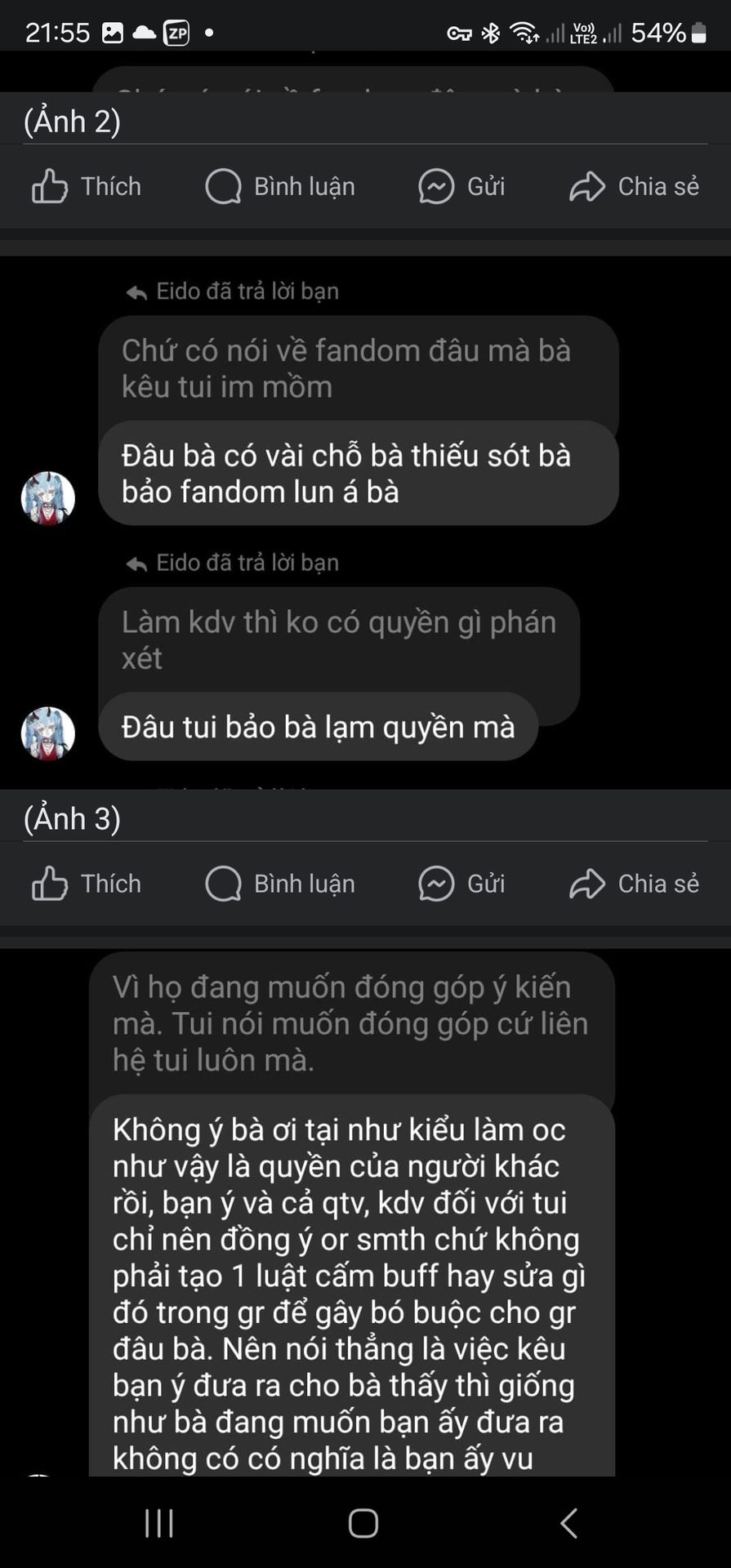The width and height of the screenshot is (731, 1568).
Task: Open recent apps overview
Action: (x=159, y=1524)
